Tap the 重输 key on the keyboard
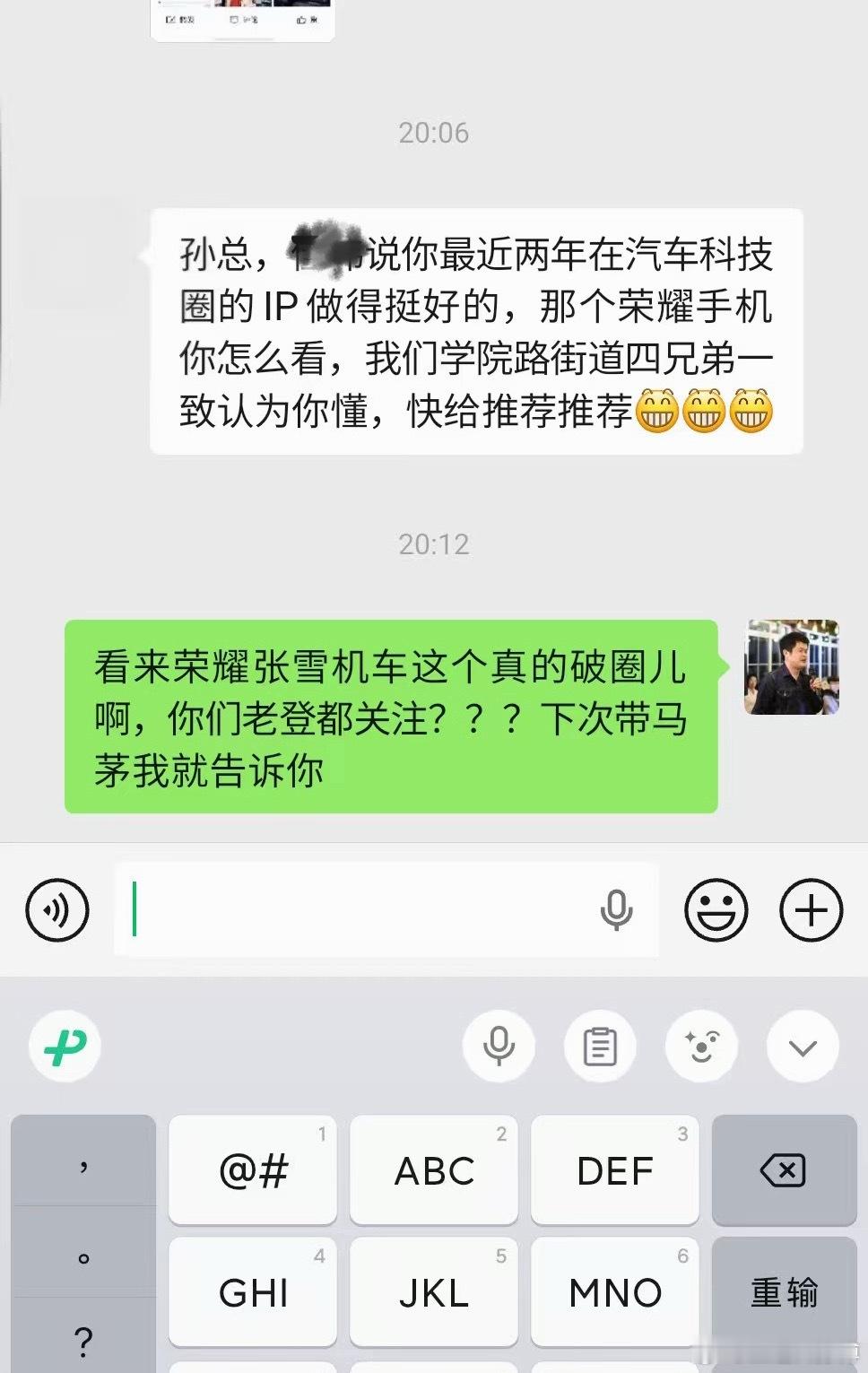The width and height of the screenshot is (868, 1373). [x=782, y=1292]
